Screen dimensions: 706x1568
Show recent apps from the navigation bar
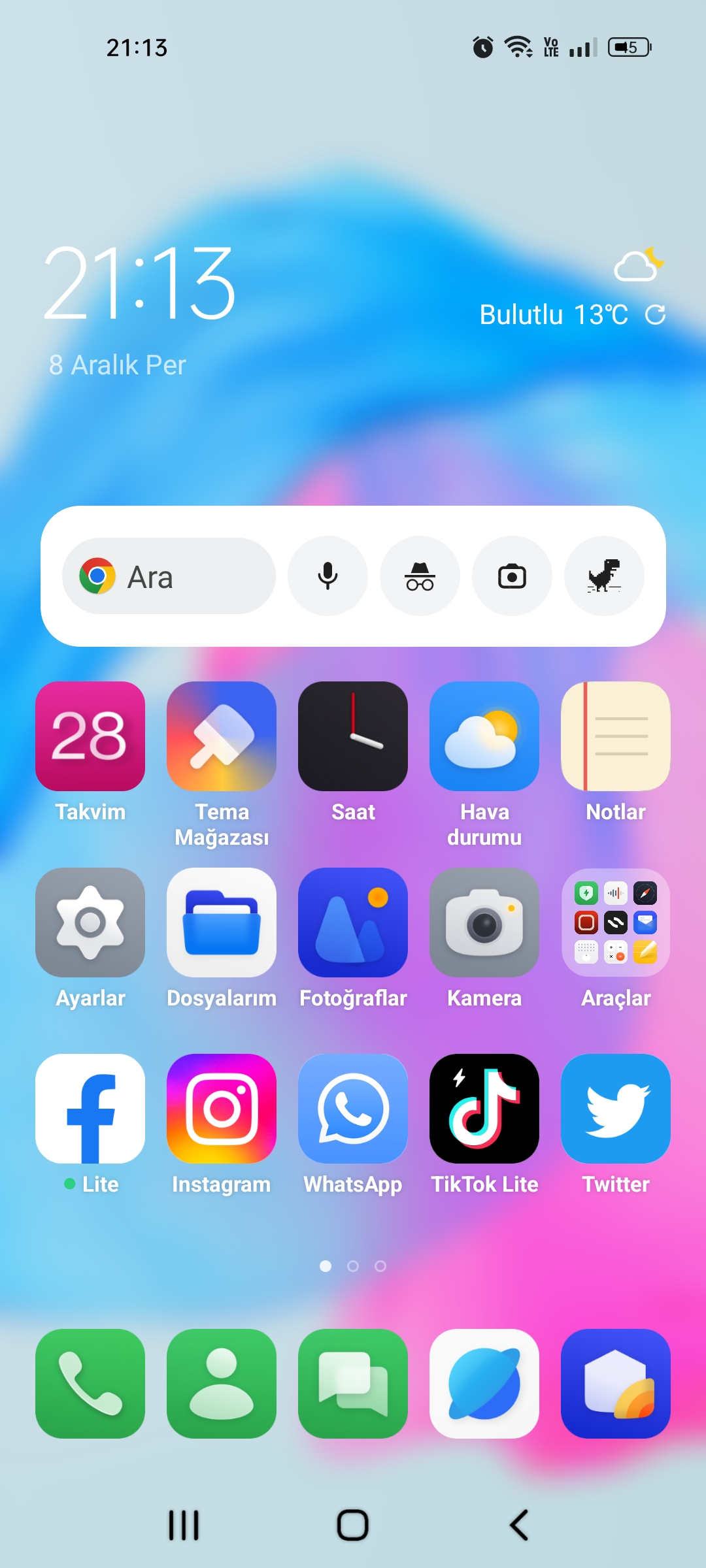(184, 1526)
